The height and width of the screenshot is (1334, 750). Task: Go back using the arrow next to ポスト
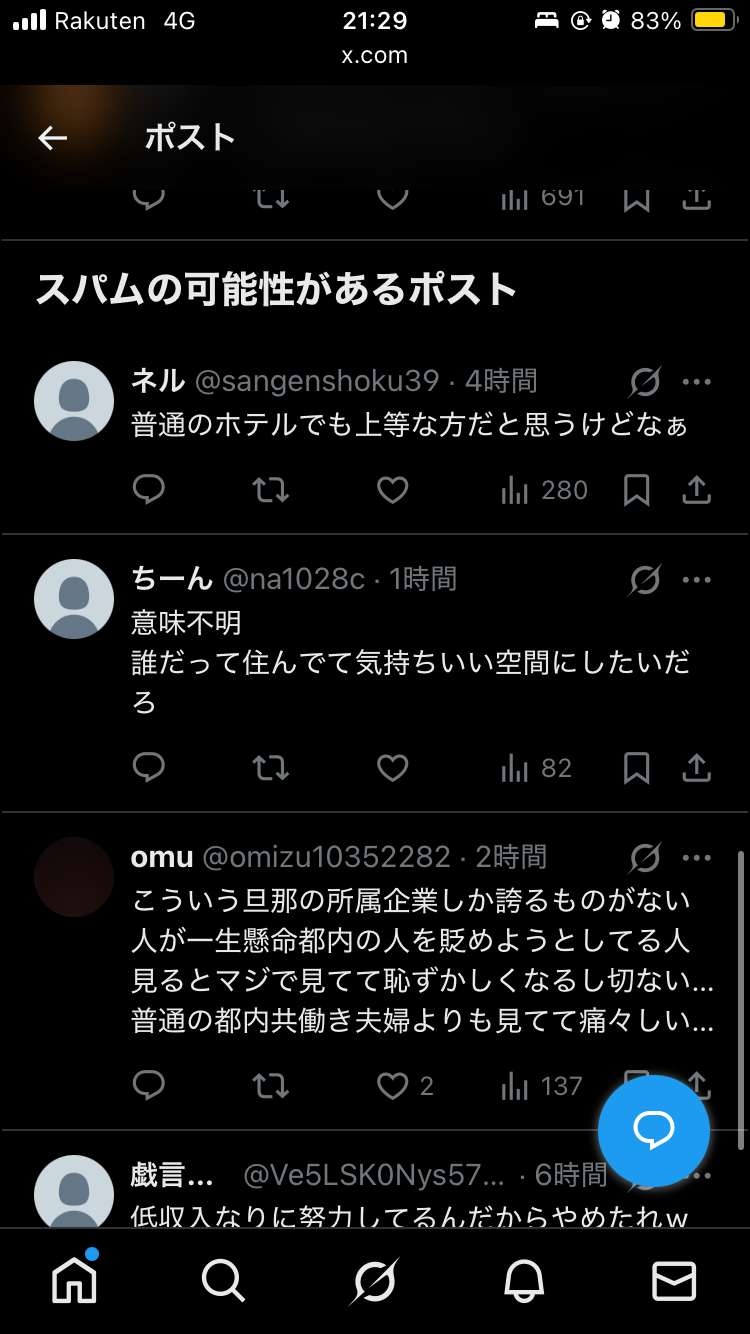pos(52,138)
